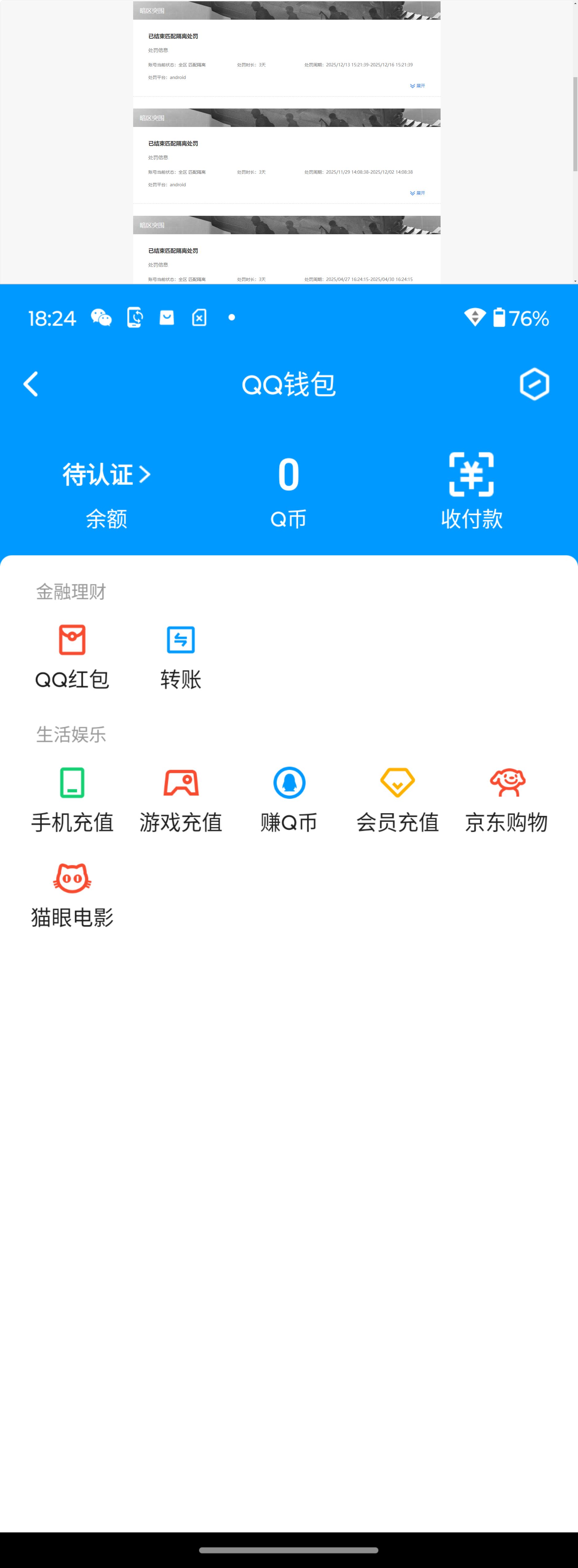Expand the first penalty record details
Image resolution: width=578 pixels, height=1568 pixels.
click(x=417, y=86)
